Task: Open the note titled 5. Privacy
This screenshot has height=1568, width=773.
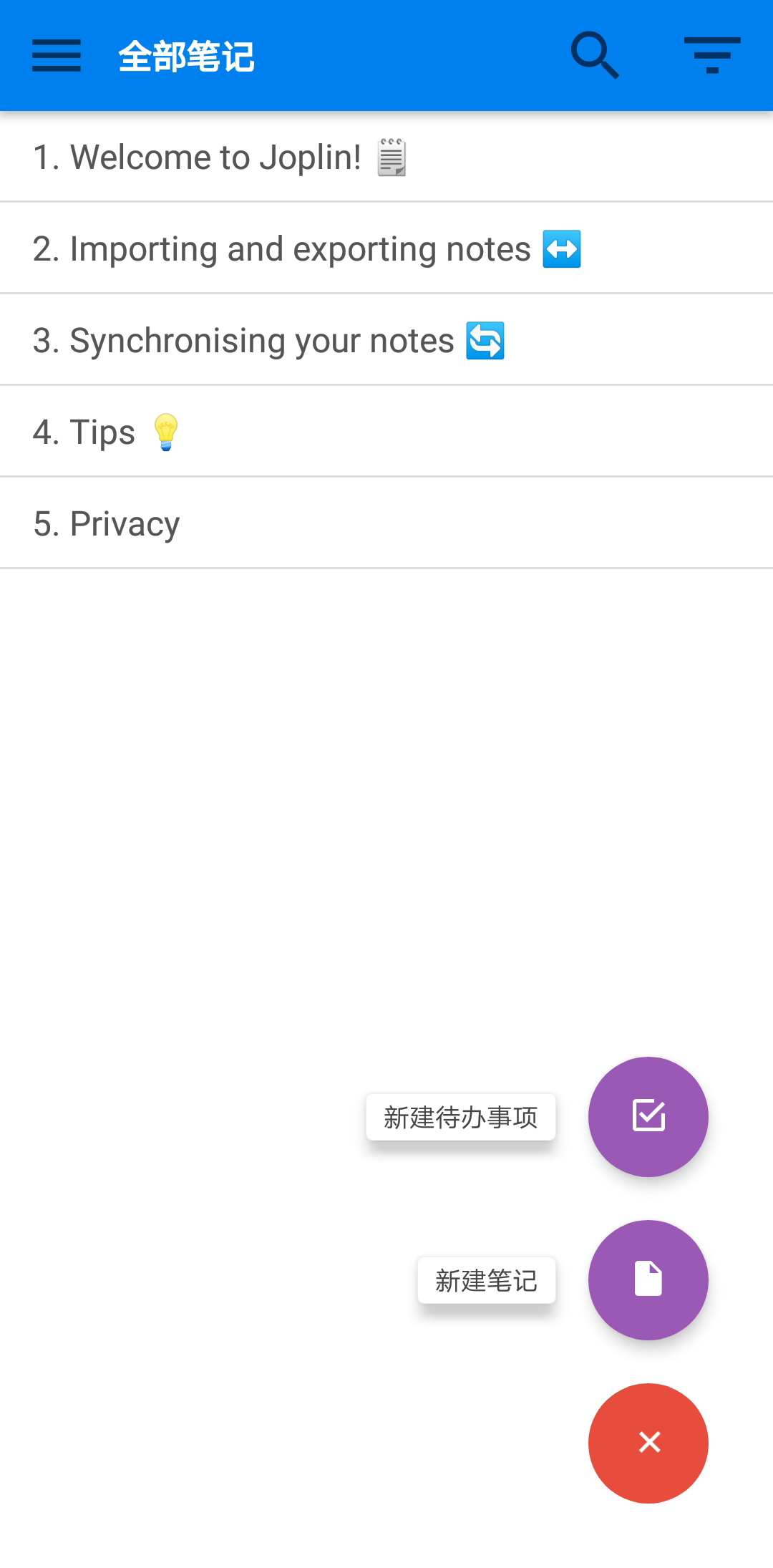Action: click(107, 523)
